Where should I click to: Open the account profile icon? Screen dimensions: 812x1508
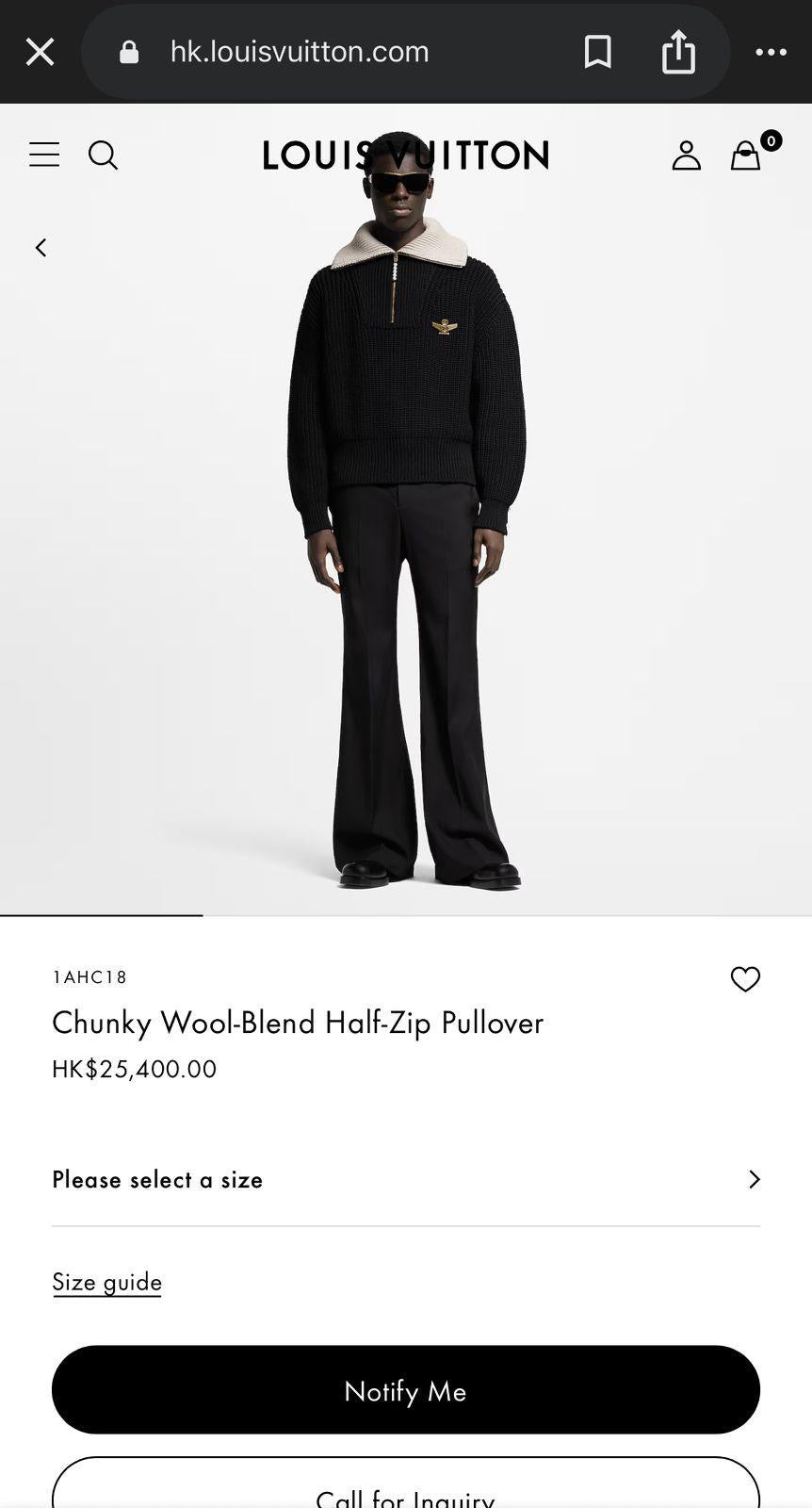(686, 155)
